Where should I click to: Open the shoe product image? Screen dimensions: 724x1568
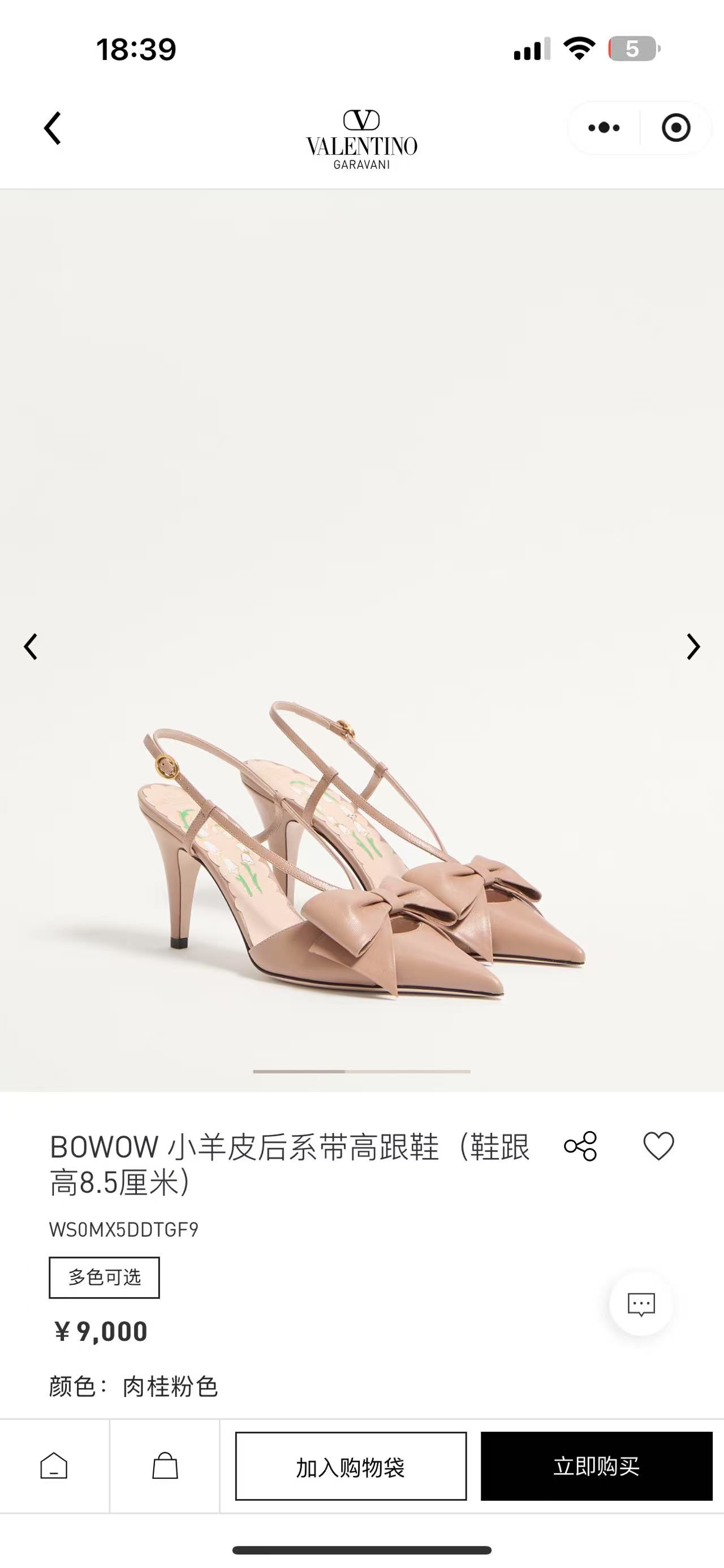click(x=361, y=852)
